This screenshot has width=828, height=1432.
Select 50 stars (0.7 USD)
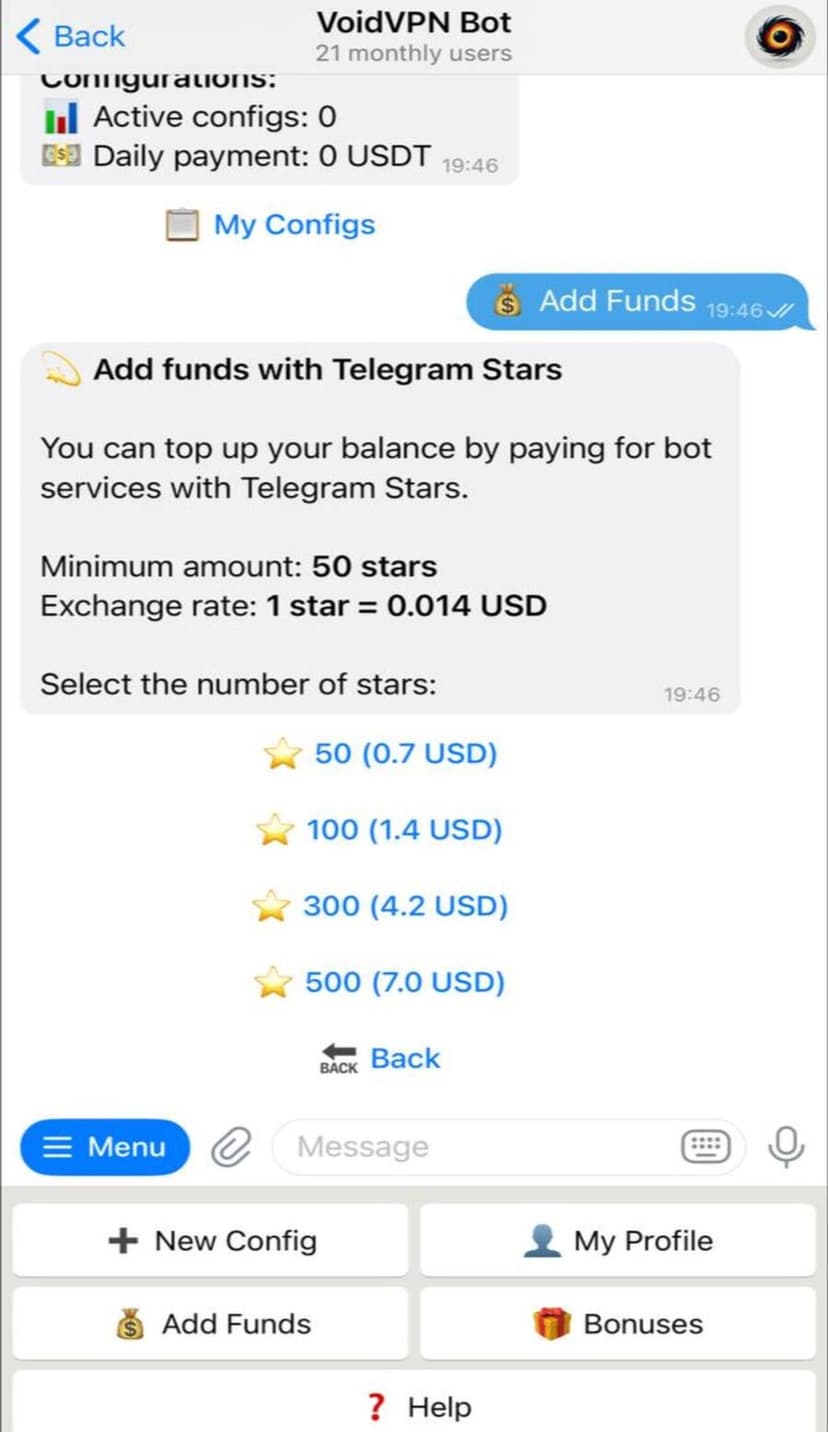pos(381,753)
